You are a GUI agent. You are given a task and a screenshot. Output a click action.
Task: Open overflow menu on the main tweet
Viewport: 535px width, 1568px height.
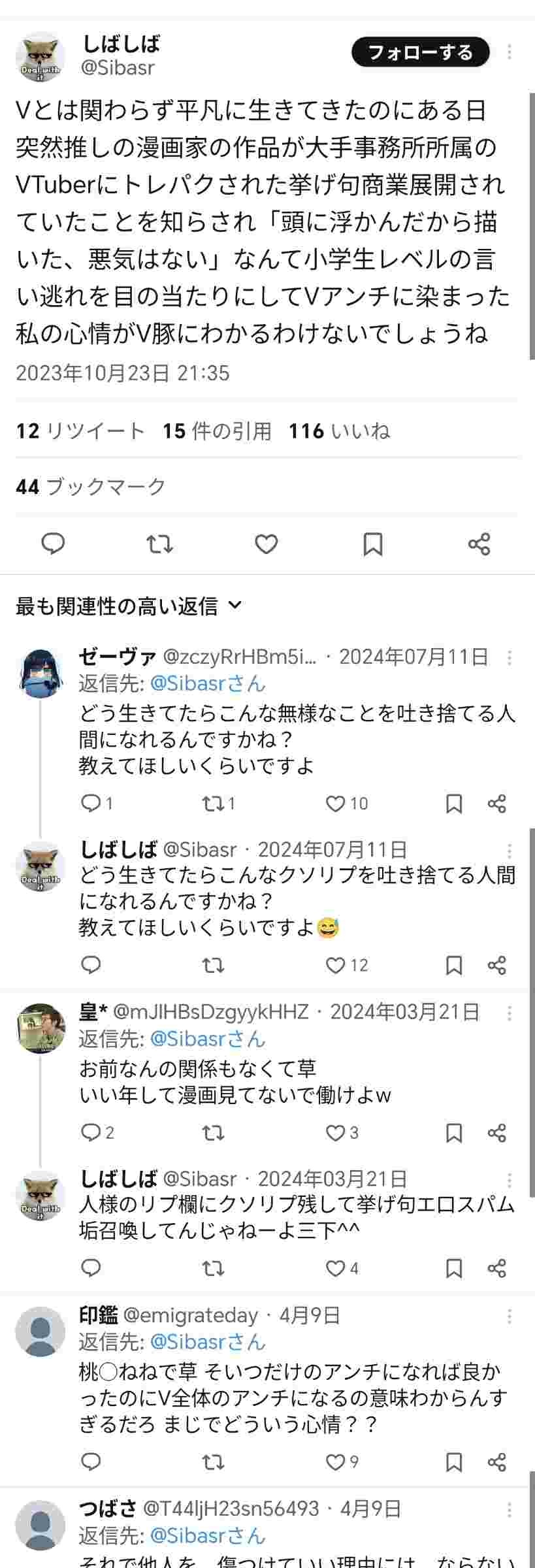tap(510, 52)
